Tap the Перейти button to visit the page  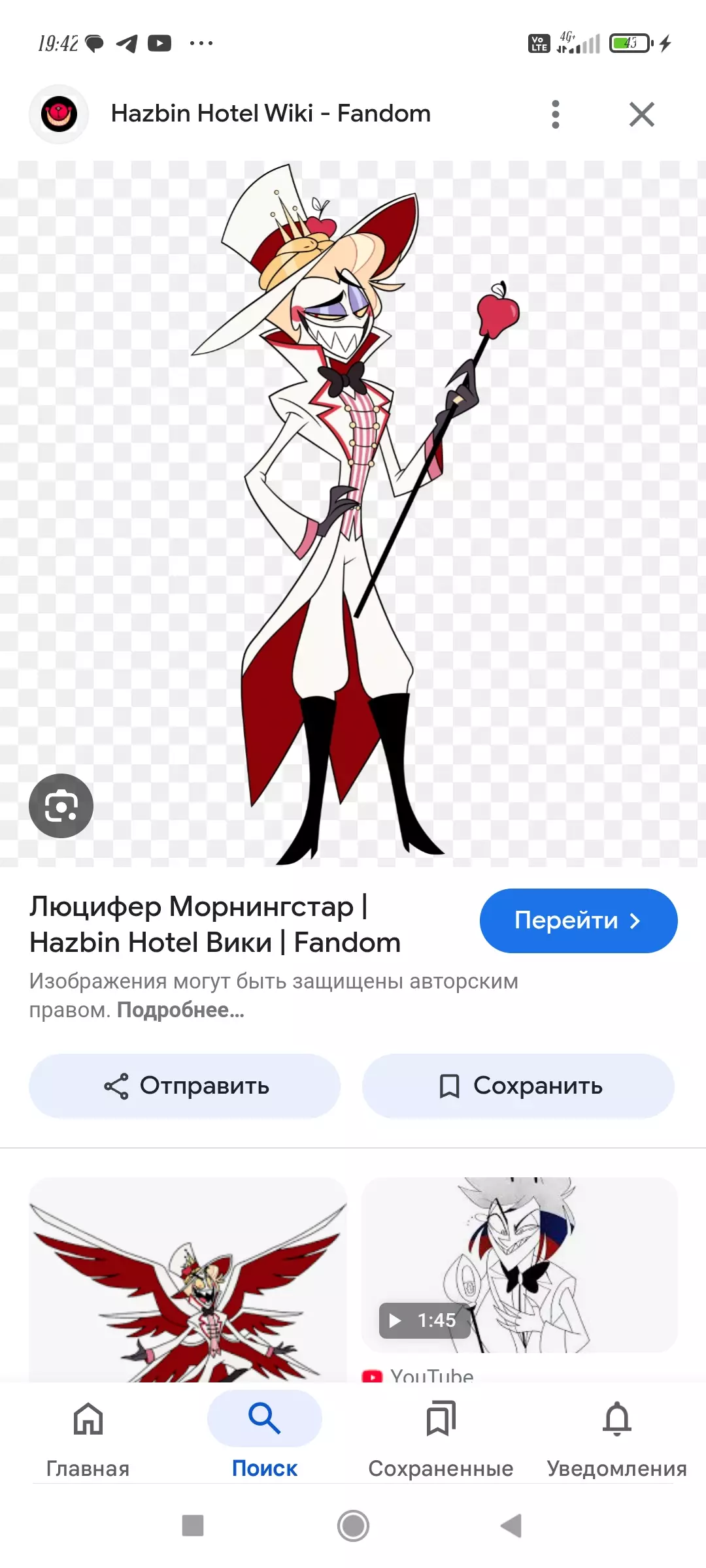coord(578,921)
